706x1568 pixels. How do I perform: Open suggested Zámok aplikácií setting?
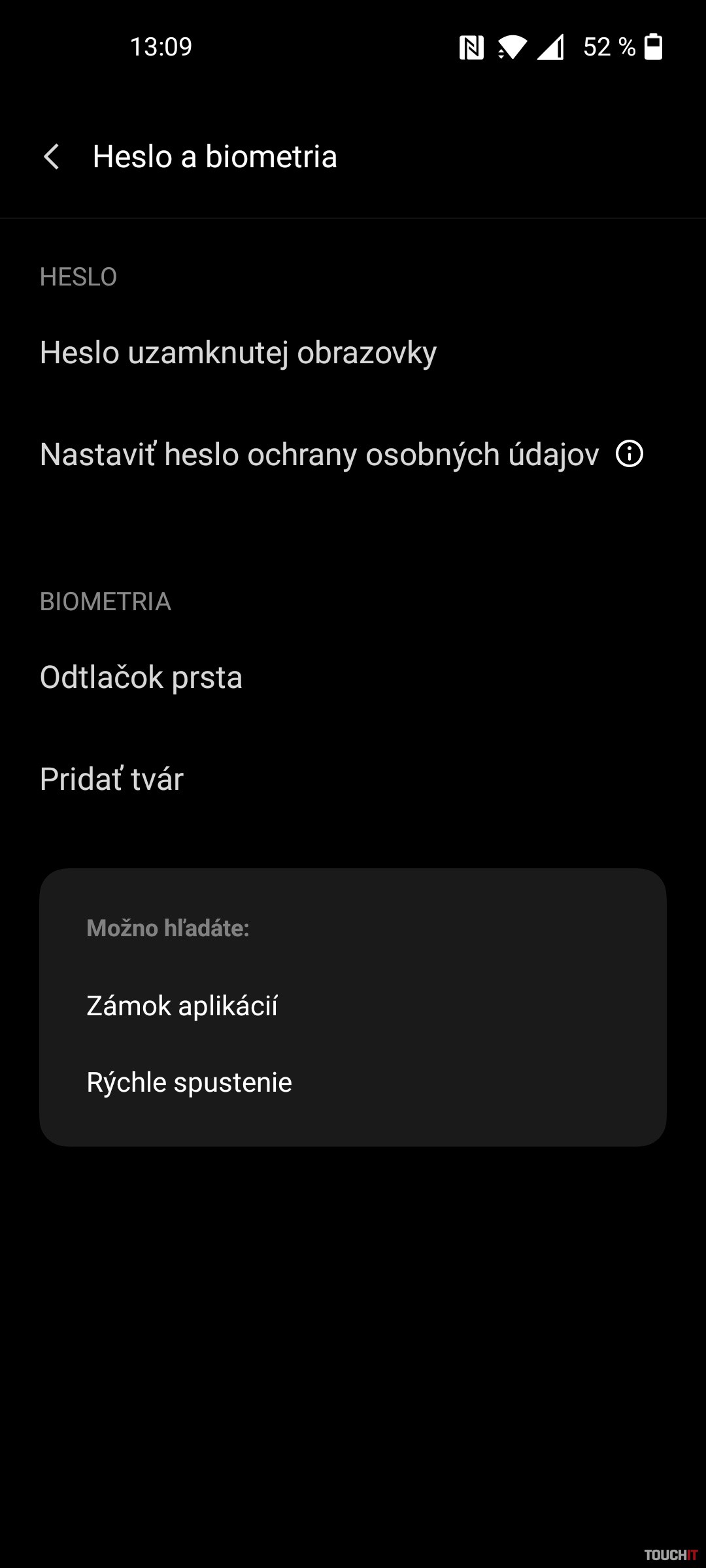pos(182,1006)
